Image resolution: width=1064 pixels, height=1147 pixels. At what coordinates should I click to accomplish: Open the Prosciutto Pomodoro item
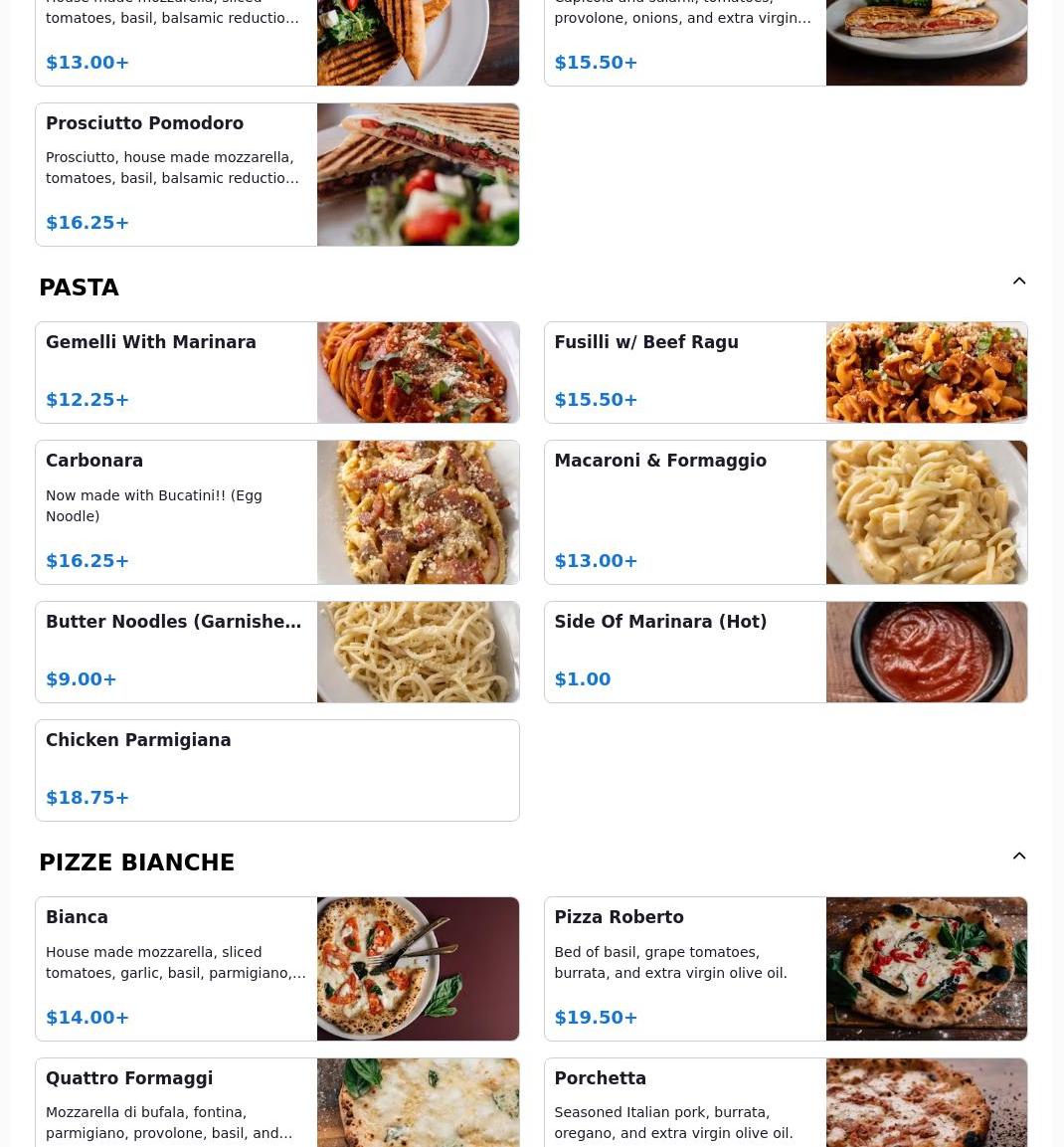pos(276,174)
